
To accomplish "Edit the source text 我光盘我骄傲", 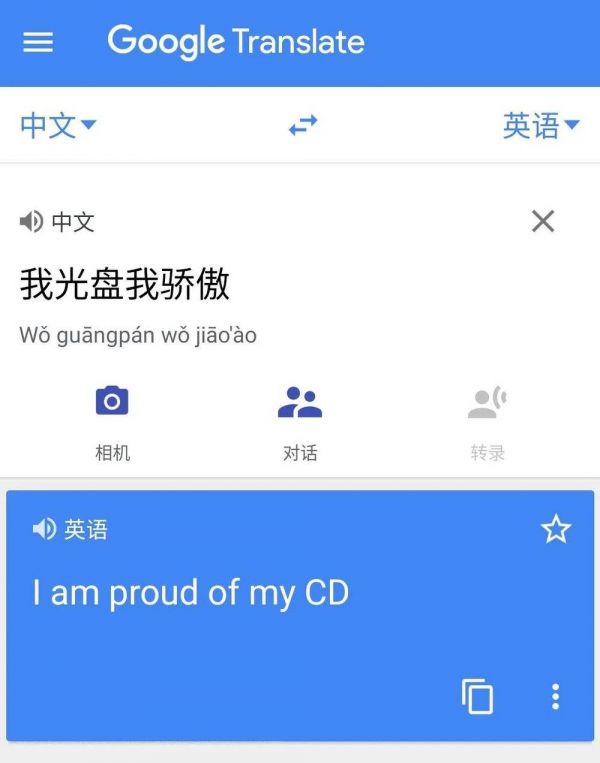I will tap(125, 285).
